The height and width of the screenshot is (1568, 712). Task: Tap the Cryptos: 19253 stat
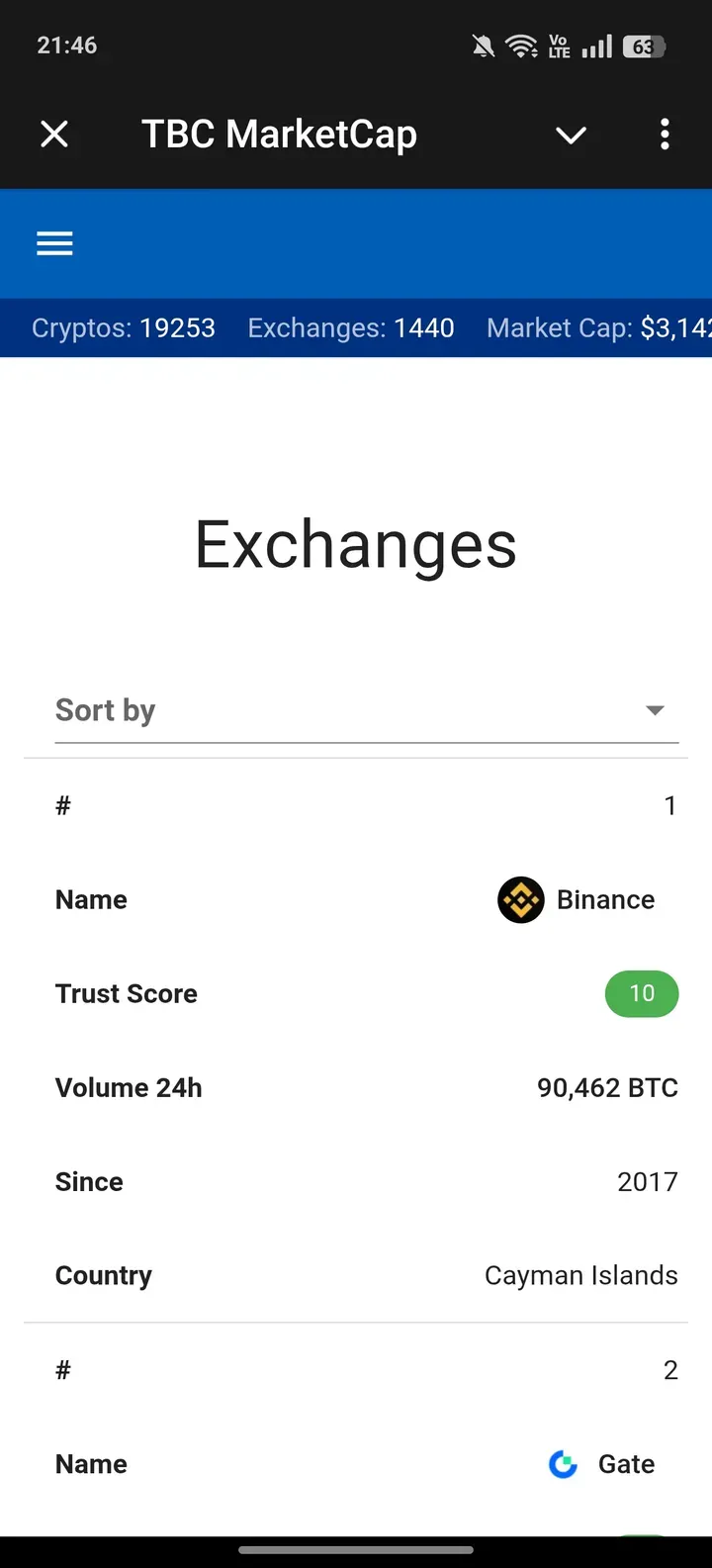click(x=123, y=327)
